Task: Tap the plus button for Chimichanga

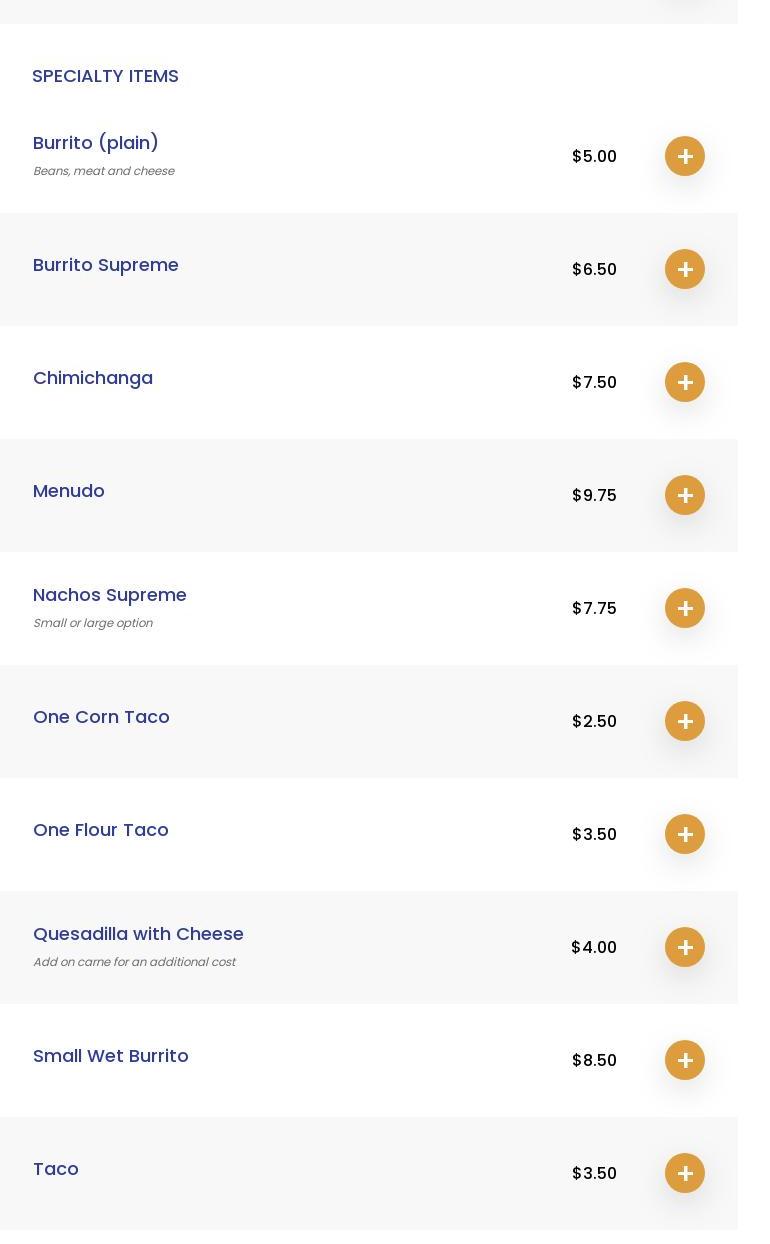Action: tap(685, 382)
